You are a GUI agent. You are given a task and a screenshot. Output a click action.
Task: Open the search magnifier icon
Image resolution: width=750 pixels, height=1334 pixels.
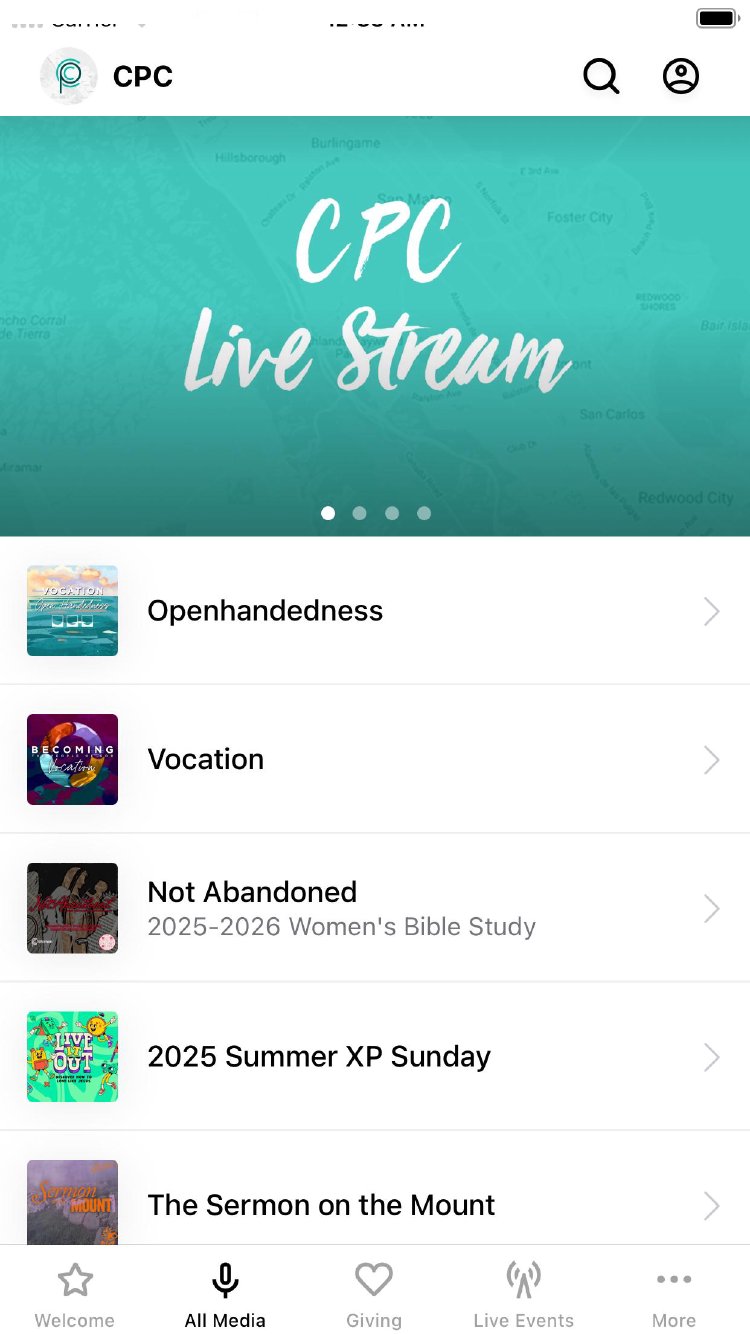[x=601, y=76]
